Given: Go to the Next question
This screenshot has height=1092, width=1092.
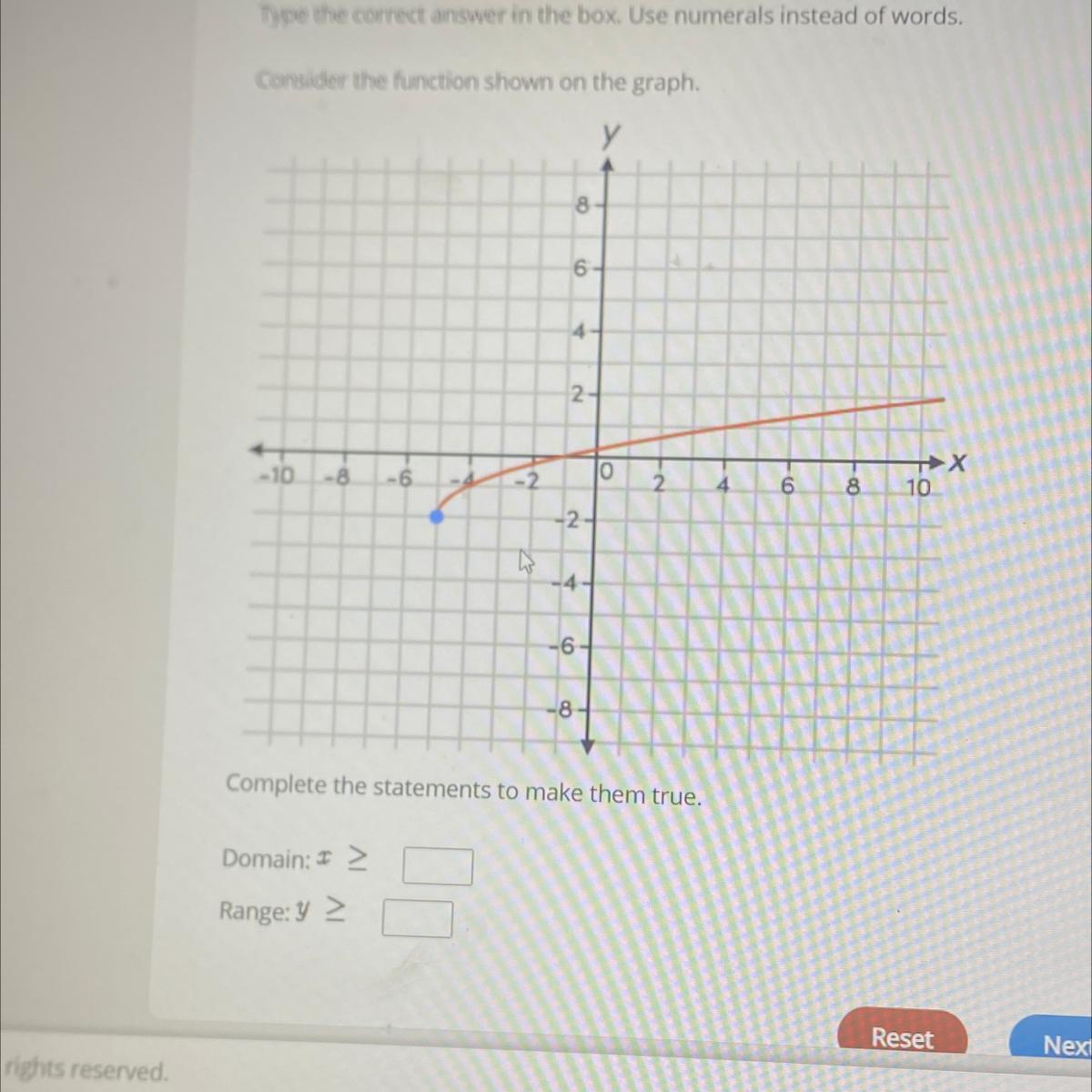Looking at the screenshot, I should [1056, 1044].
